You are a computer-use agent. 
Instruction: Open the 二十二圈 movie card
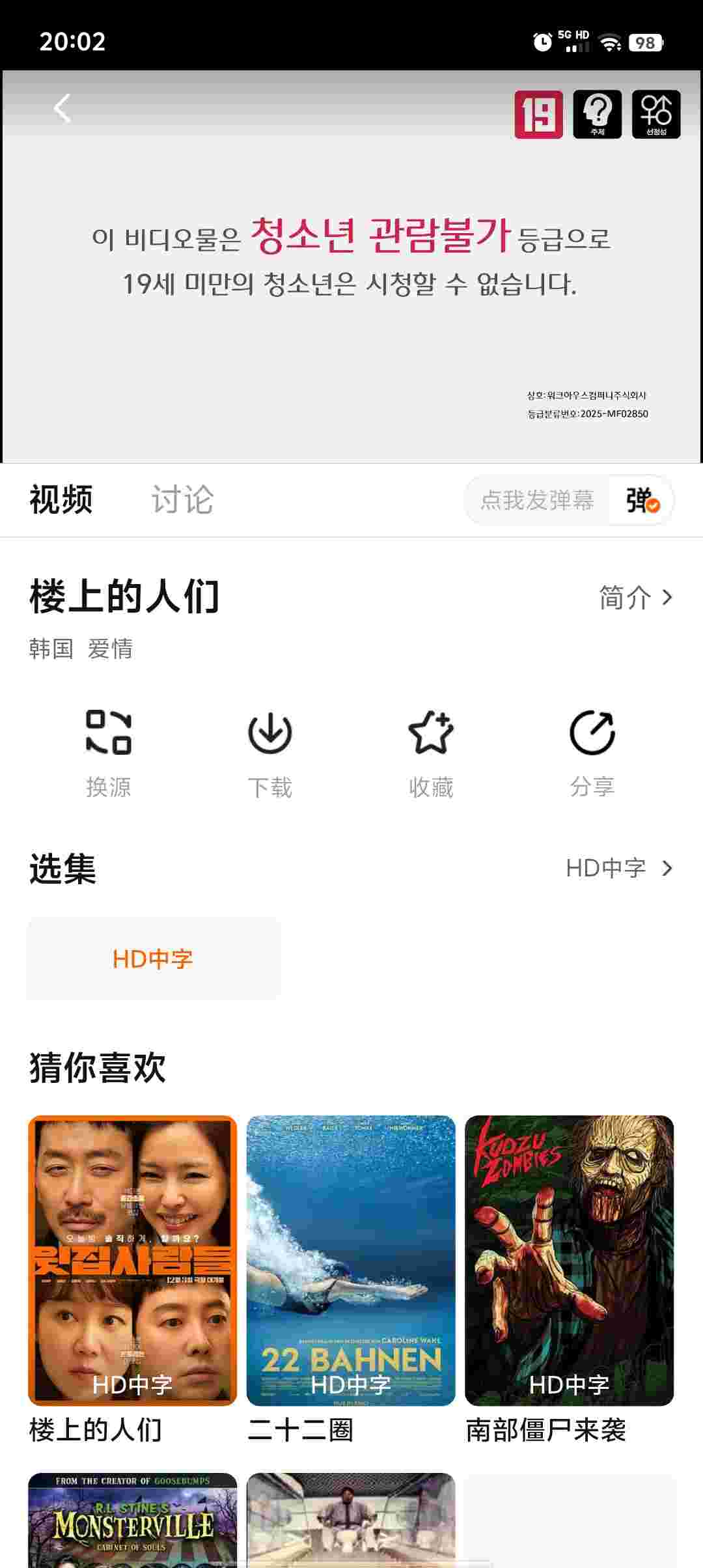(351, 1260)
